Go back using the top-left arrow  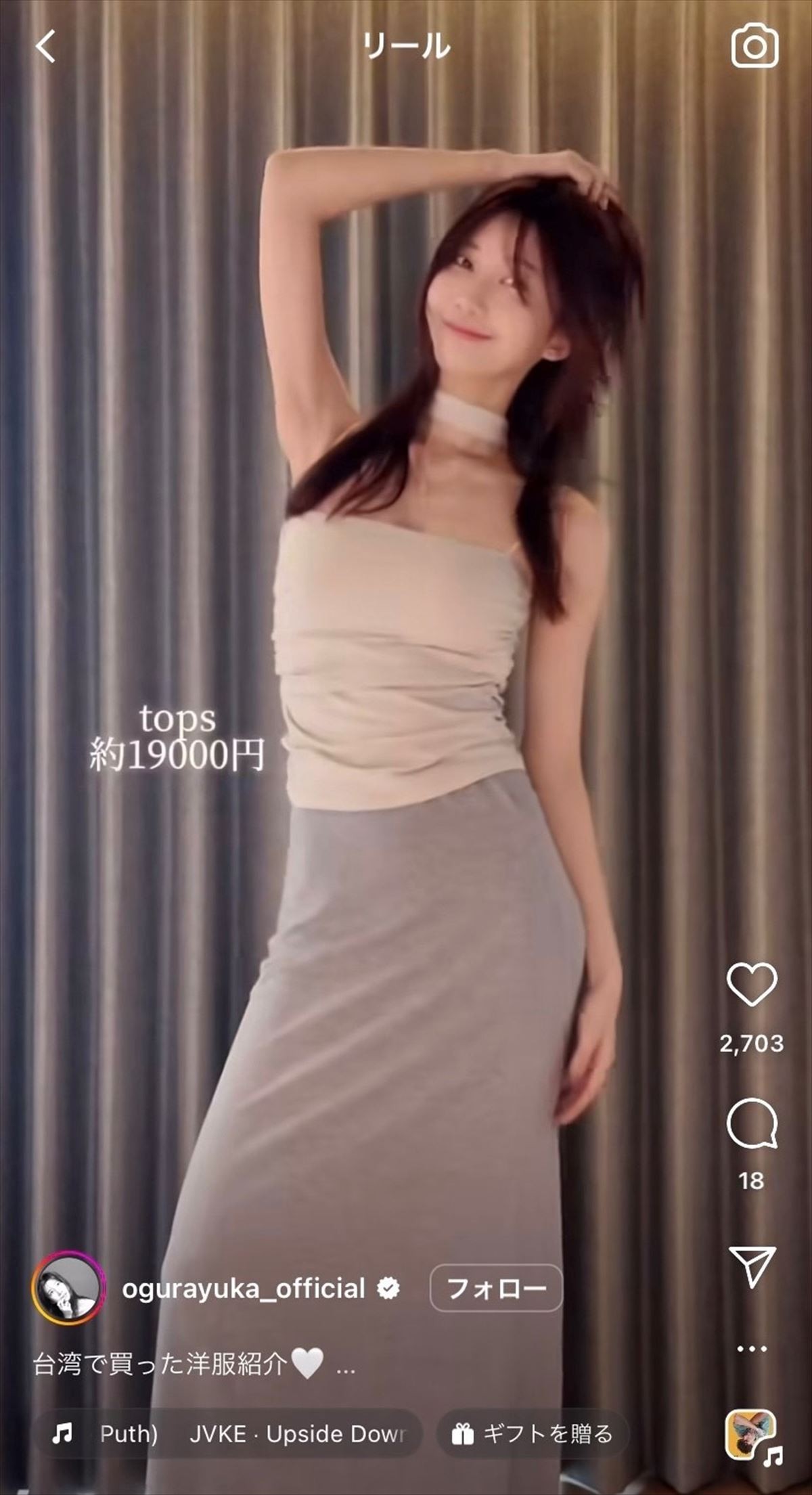pos(45,47)
